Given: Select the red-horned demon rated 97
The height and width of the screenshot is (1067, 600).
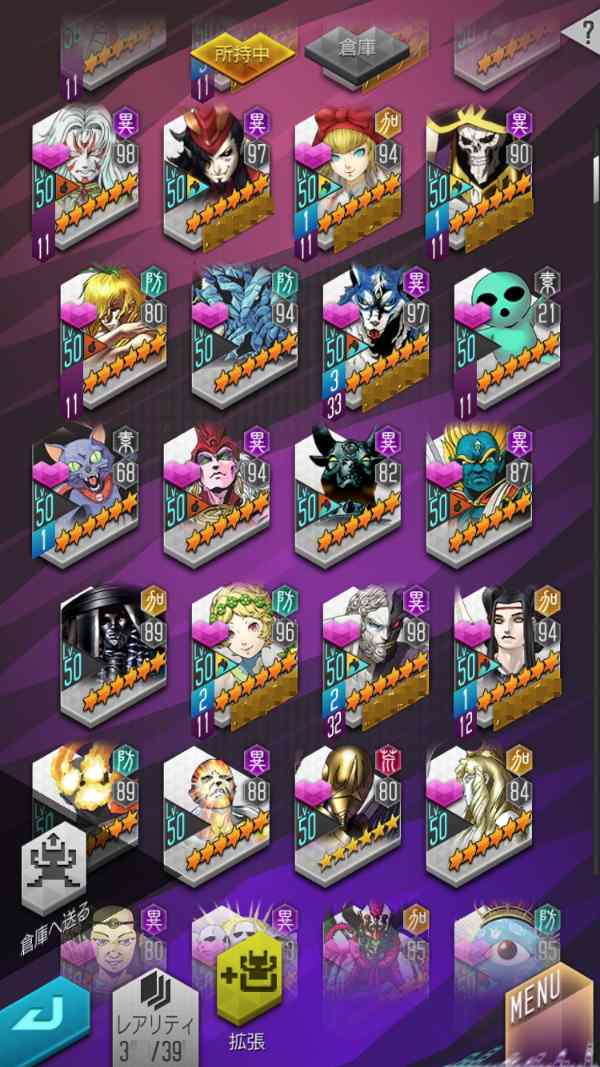Looking at the screenshot, I should 217,179.
